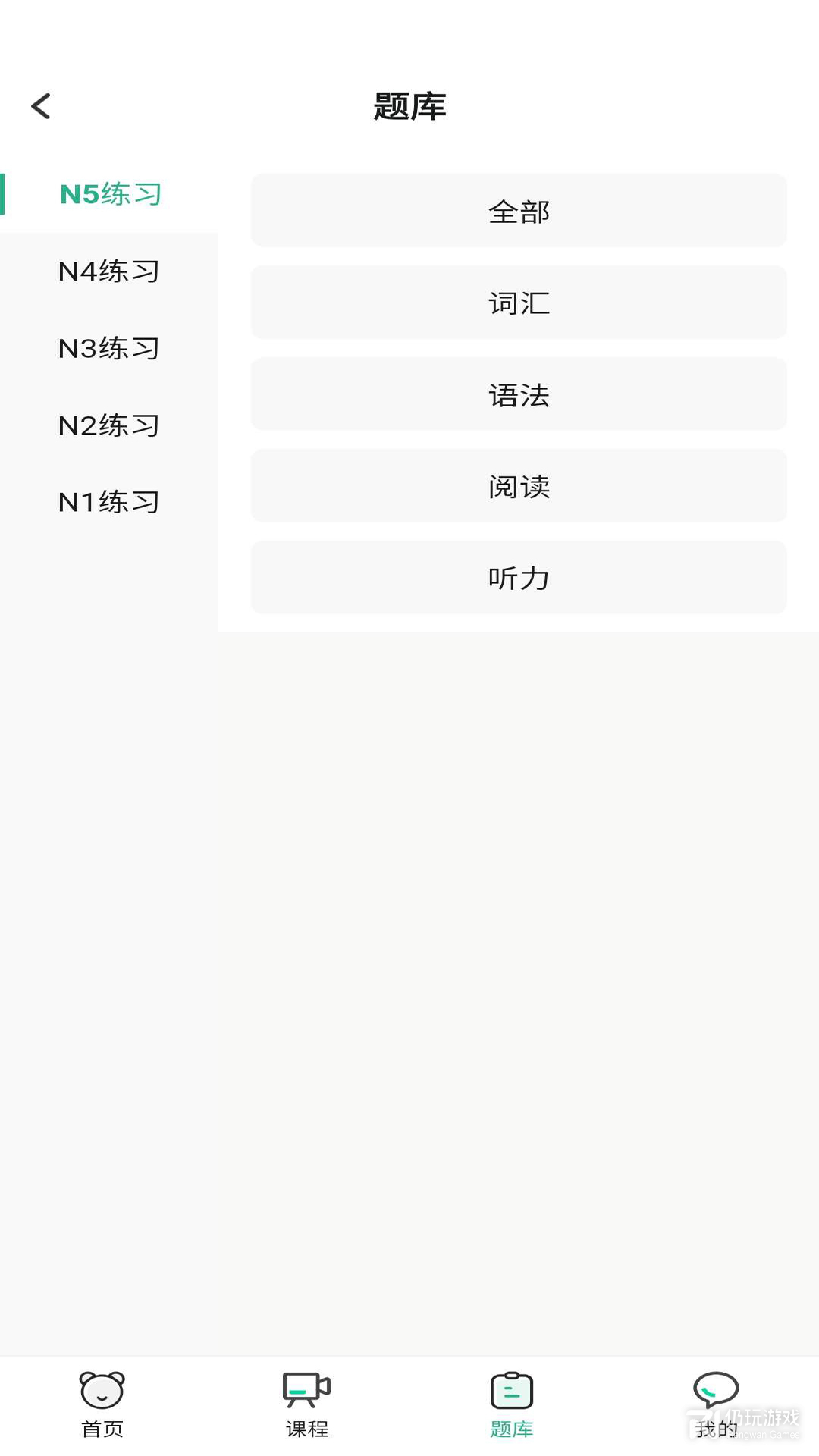
Task: Select the N3练习 sidebar entry
Action: click(x=109, y=349)
